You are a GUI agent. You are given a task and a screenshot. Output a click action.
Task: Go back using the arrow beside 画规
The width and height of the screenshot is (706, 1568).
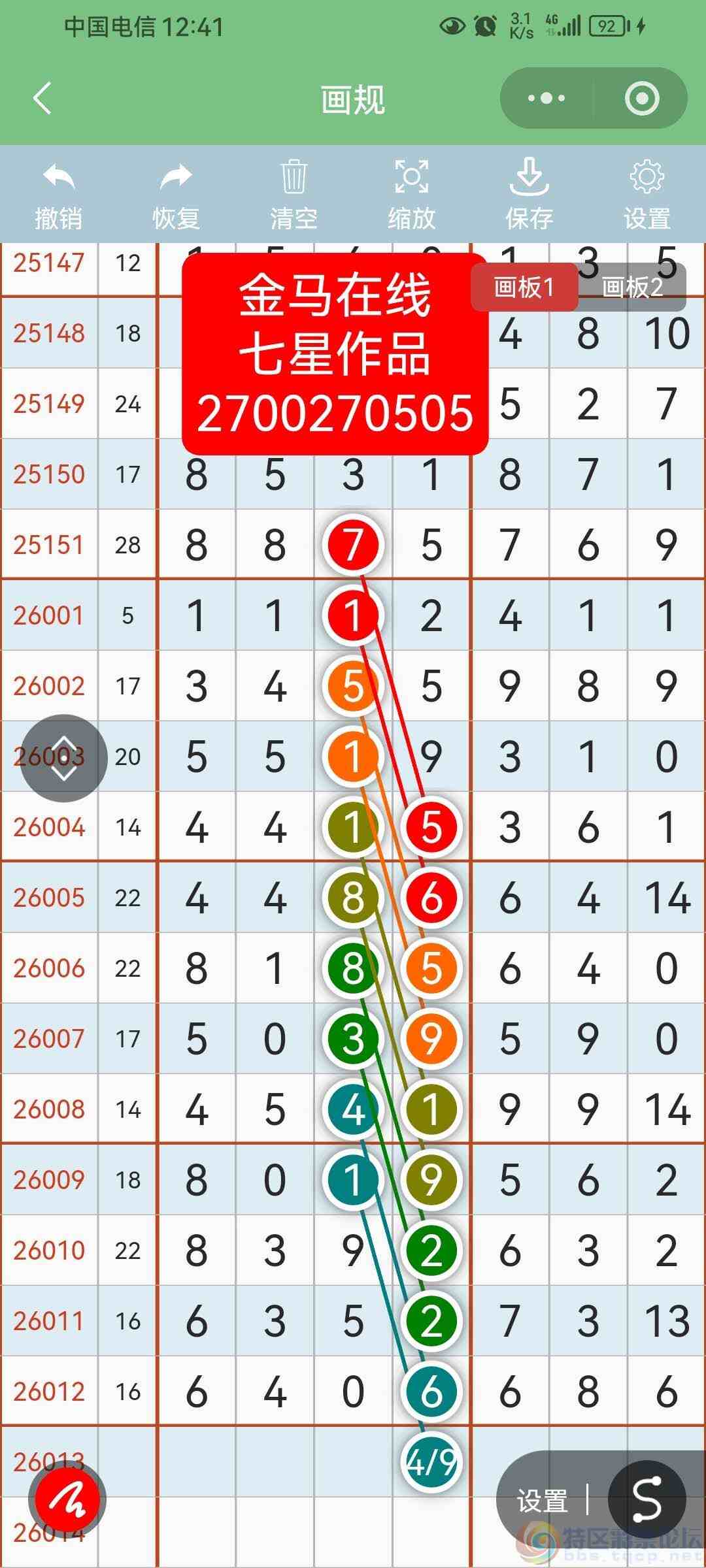coord(41,98)
